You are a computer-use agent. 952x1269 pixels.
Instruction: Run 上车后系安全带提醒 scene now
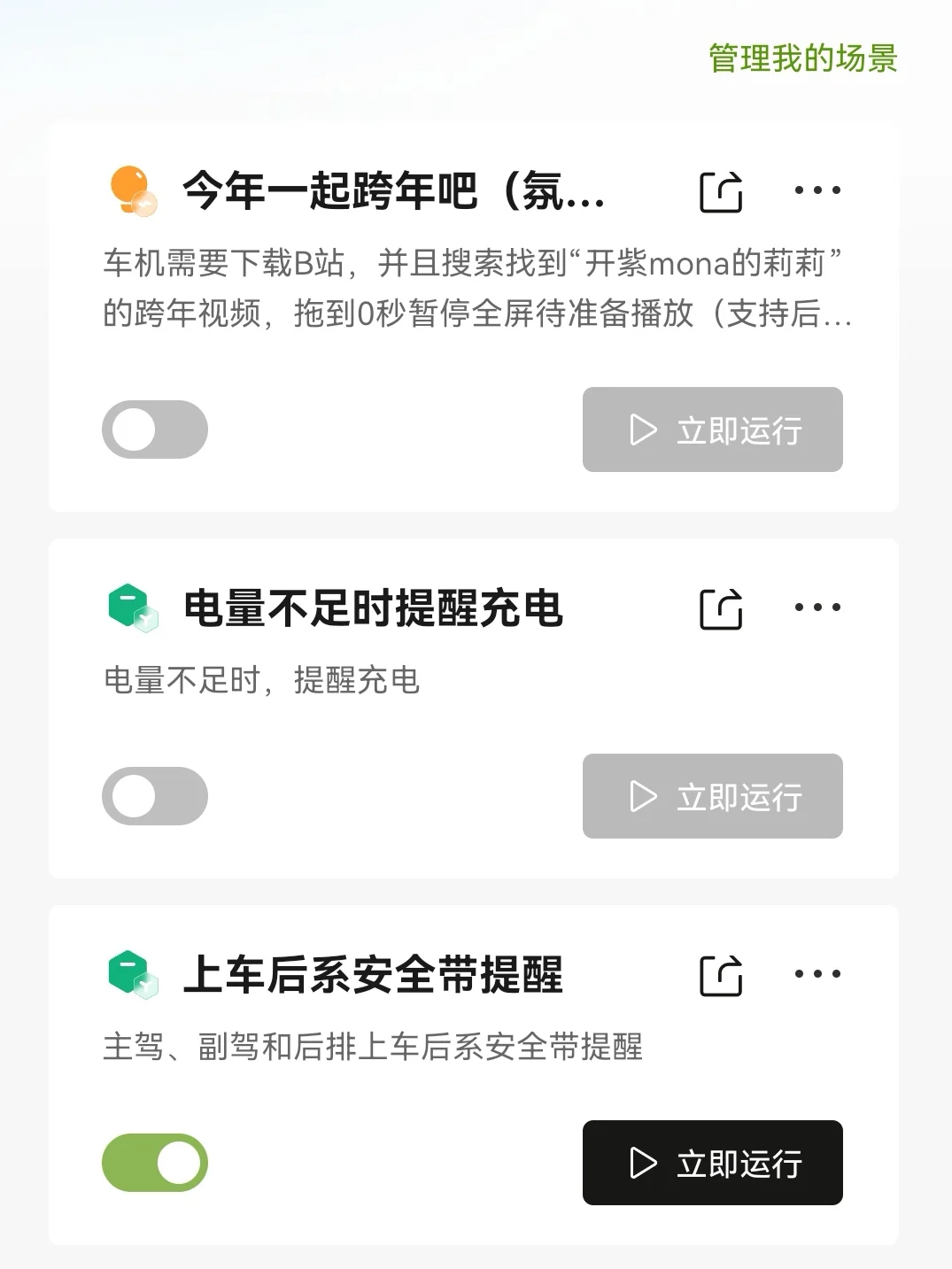pyautogui.click(x=712, y=1163)
